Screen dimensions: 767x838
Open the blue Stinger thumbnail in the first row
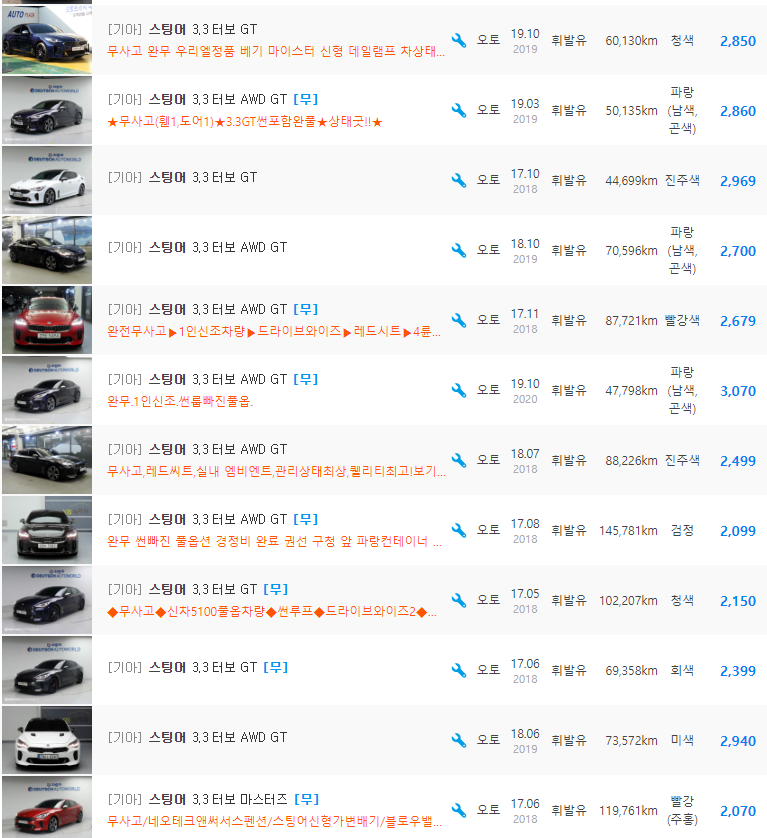[x=47, y=39]
